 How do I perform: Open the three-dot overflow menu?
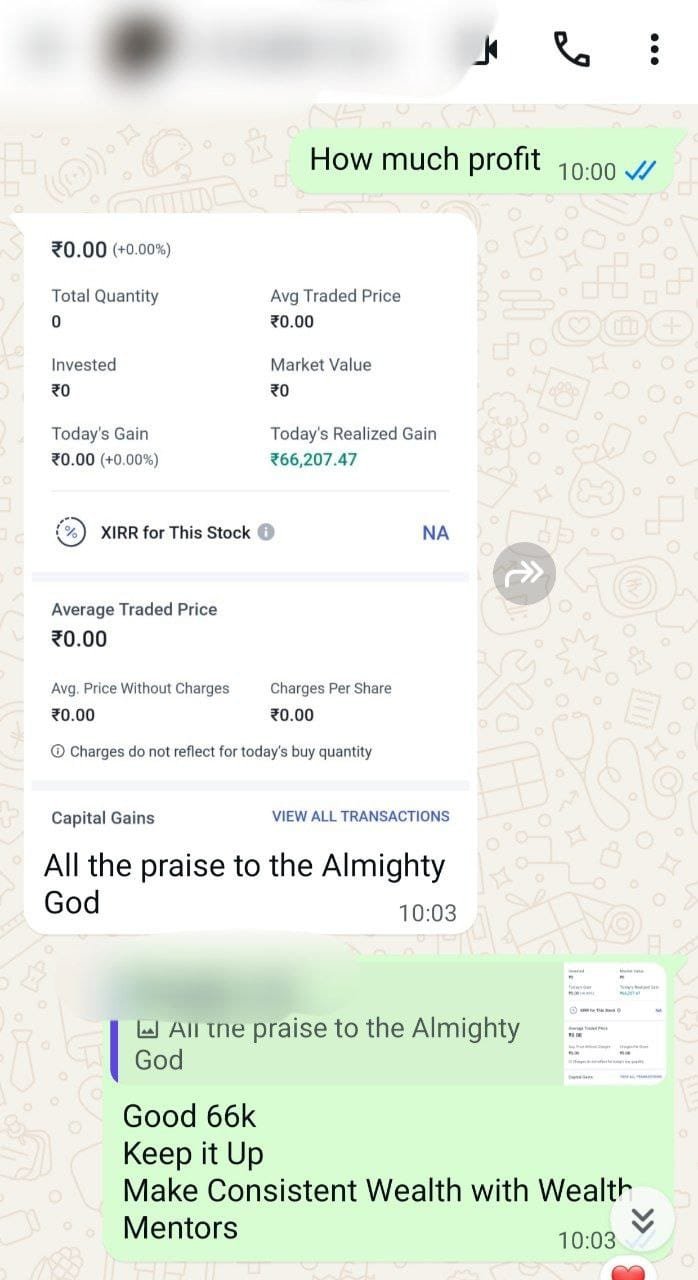point(654,48)
